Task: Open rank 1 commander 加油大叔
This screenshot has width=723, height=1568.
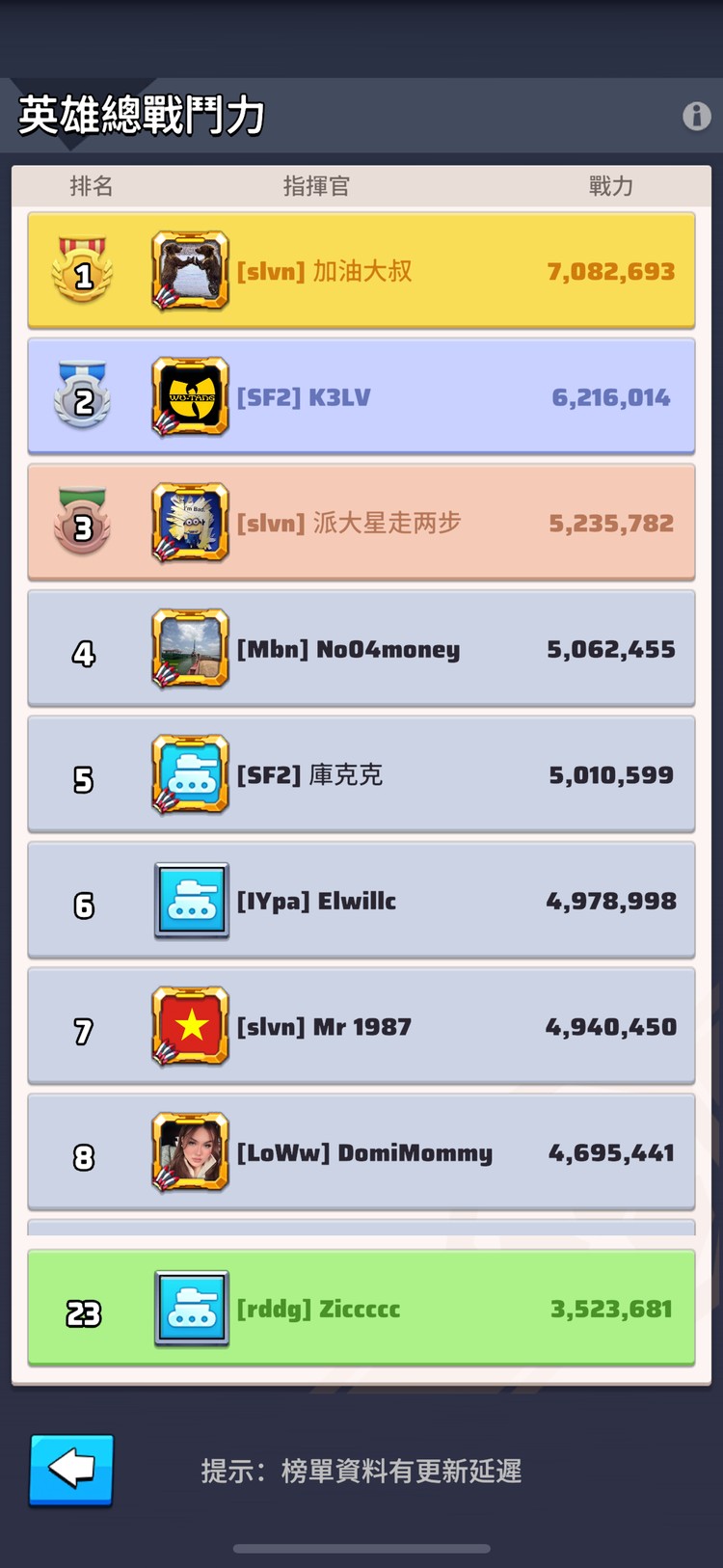Action: [361, 271]
